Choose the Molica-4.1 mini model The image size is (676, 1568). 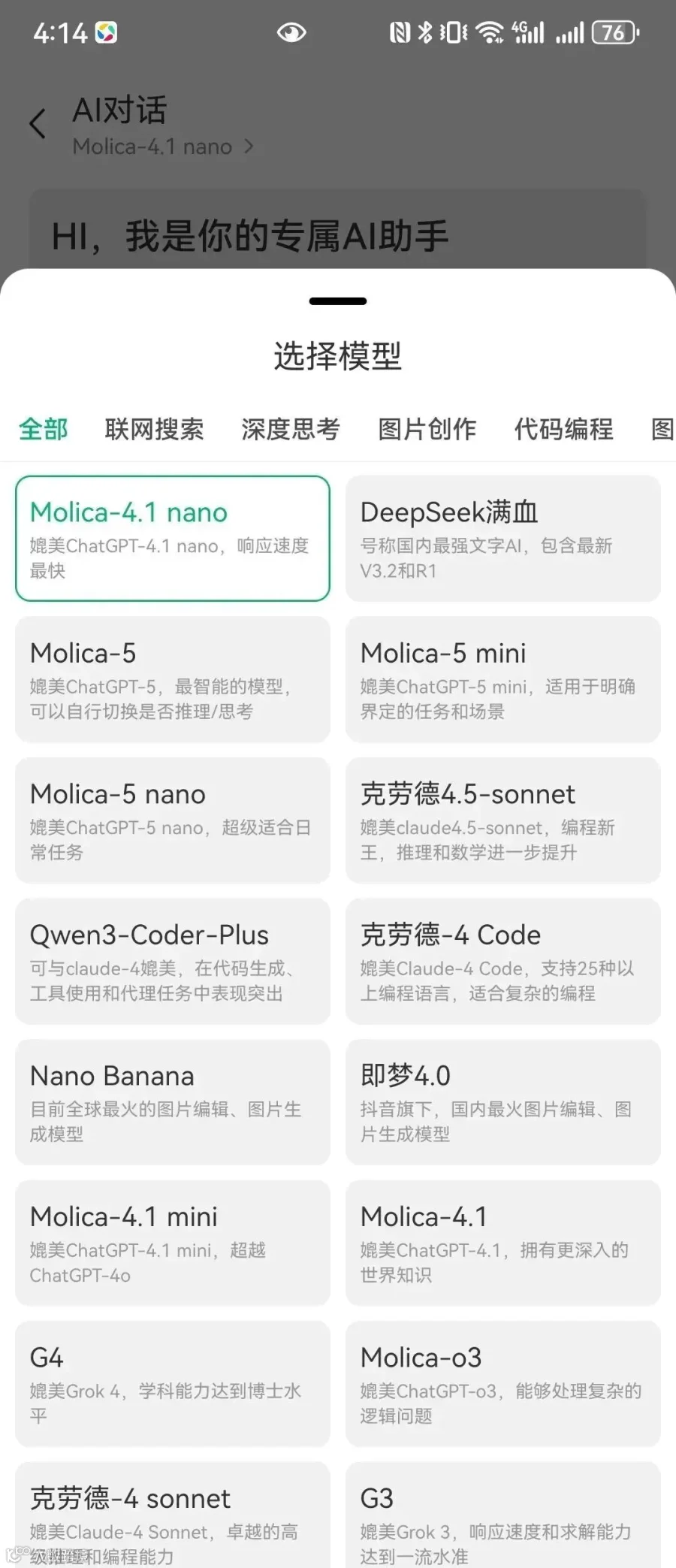coord(173,1243)
